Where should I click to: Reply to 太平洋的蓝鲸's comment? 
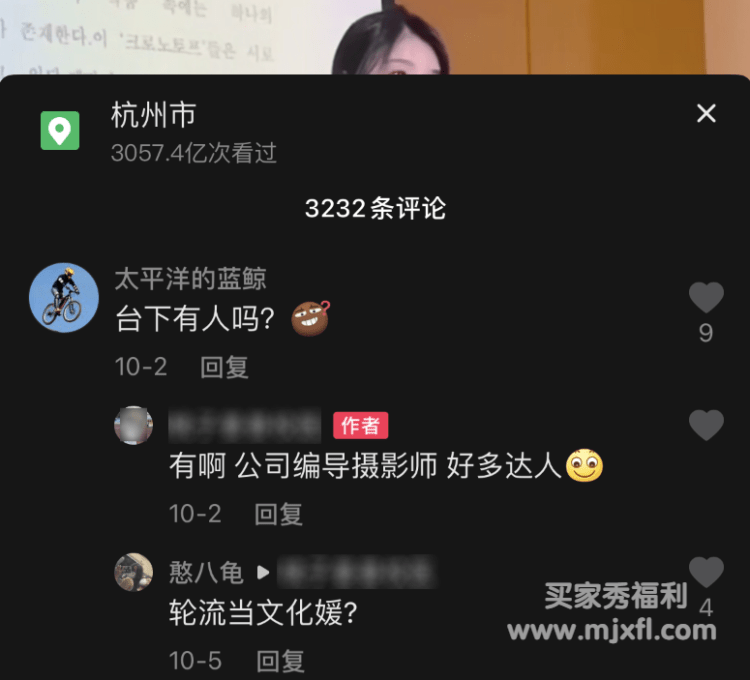[x=224, y=367]
